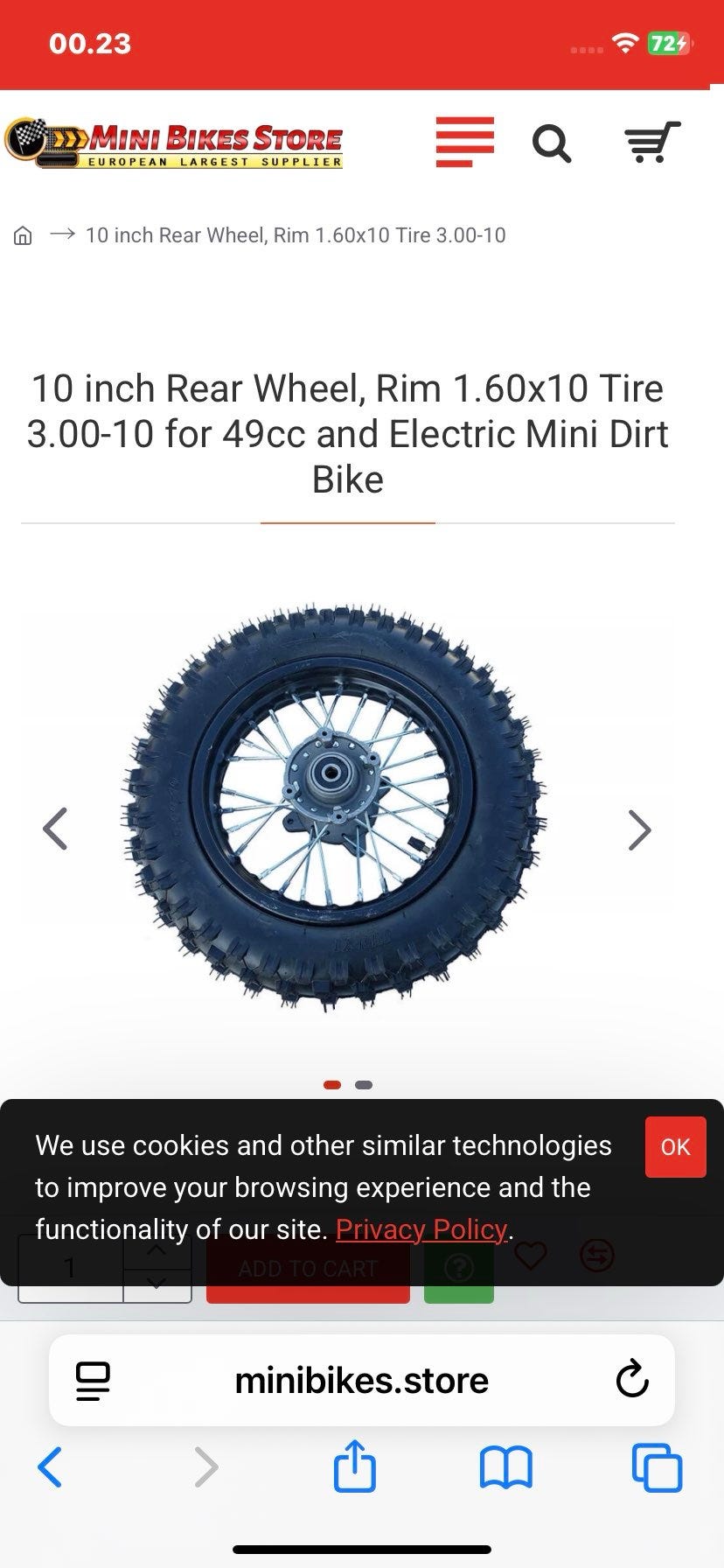The image size is (724, 1568).
Task: Open the Safari tabs overview
Action: coord(657,1467)
